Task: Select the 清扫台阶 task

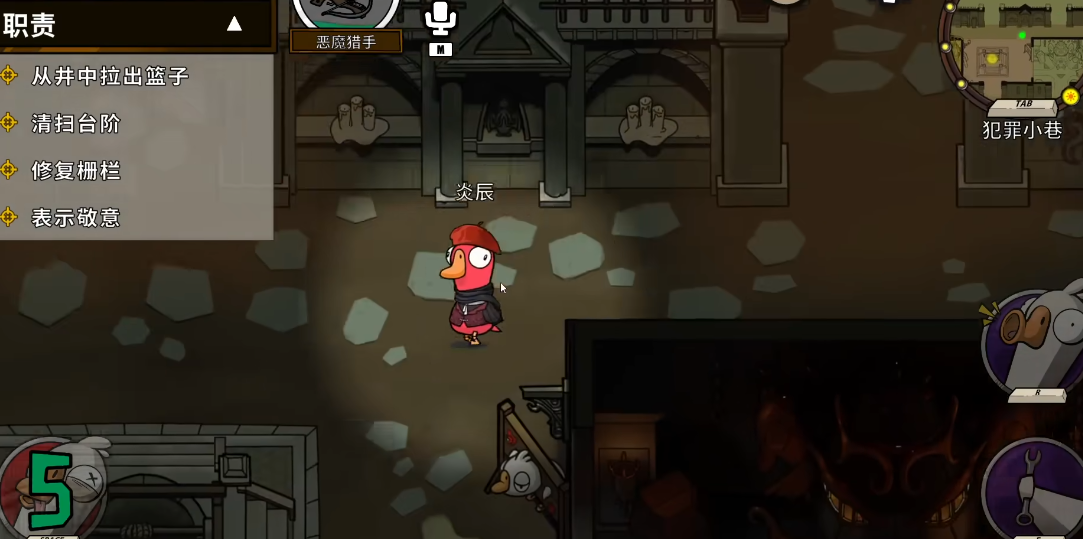Action: coord(76,123)
